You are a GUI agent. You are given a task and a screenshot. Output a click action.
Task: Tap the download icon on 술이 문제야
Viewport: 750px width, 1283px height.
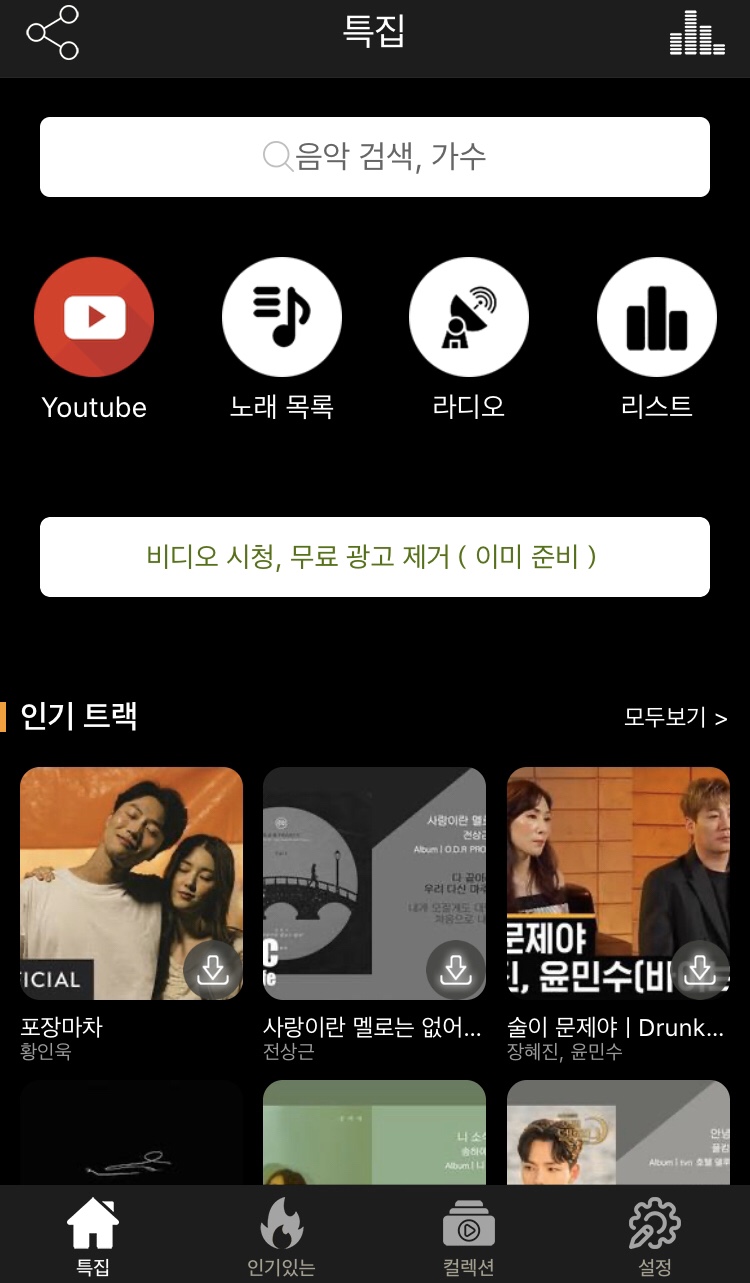pos(699,969)
